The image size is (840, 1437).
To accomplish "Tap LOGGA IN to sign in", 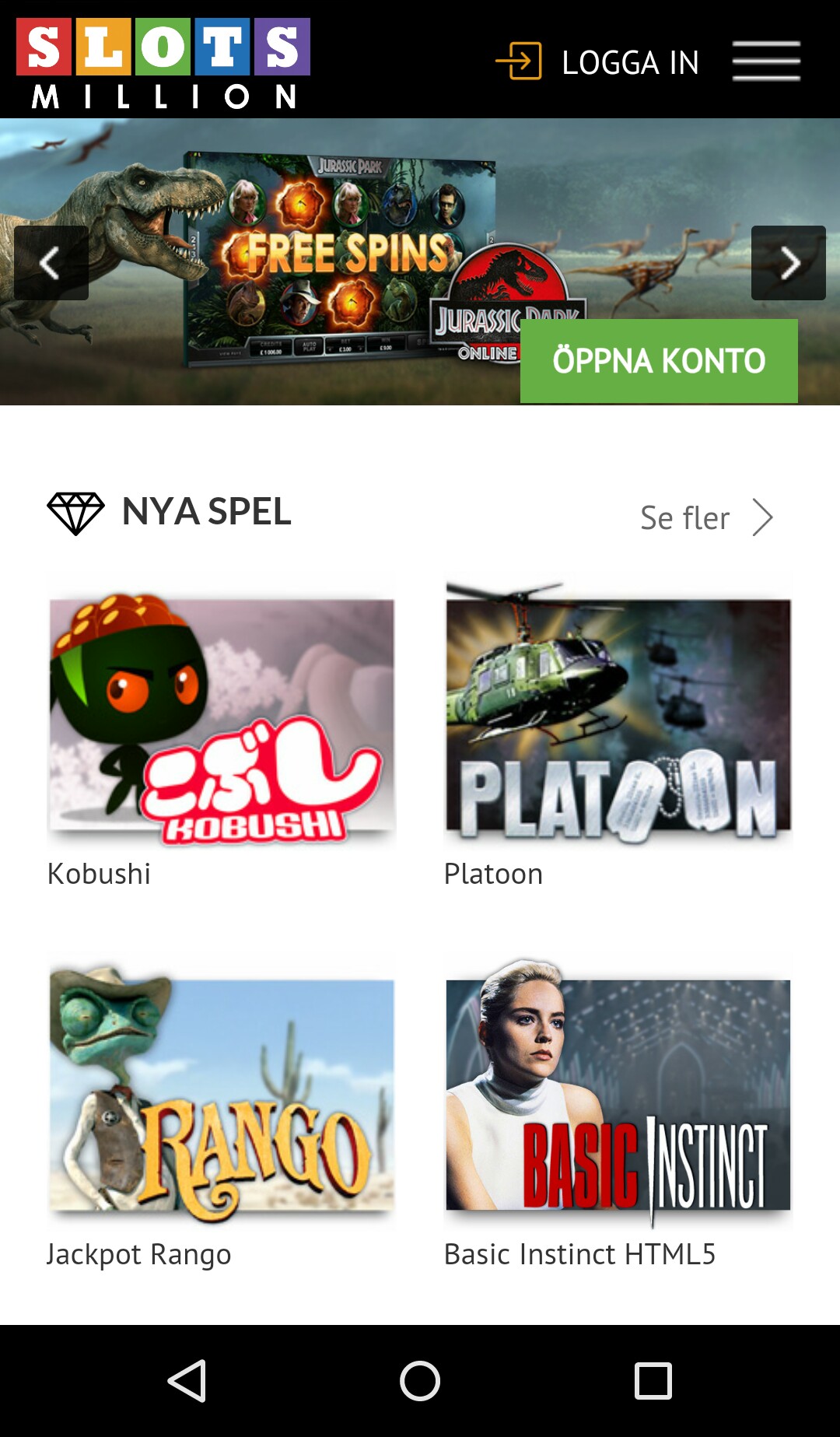I will click(x=597, y=61).
